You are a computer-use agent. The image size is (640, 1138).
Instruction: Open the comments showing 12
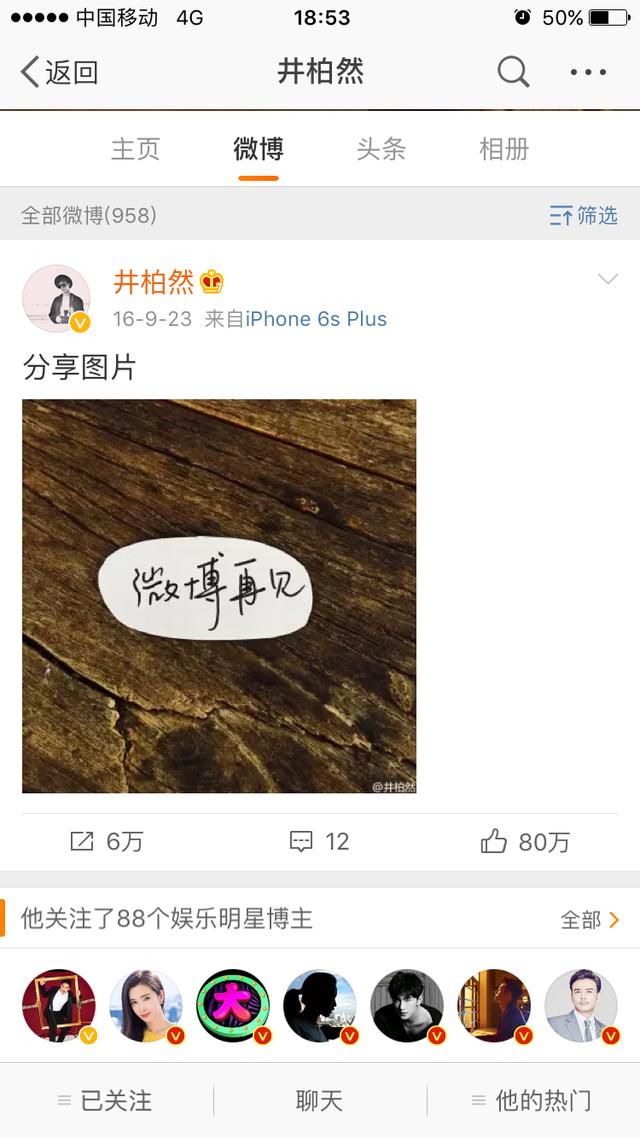point(320,842)
